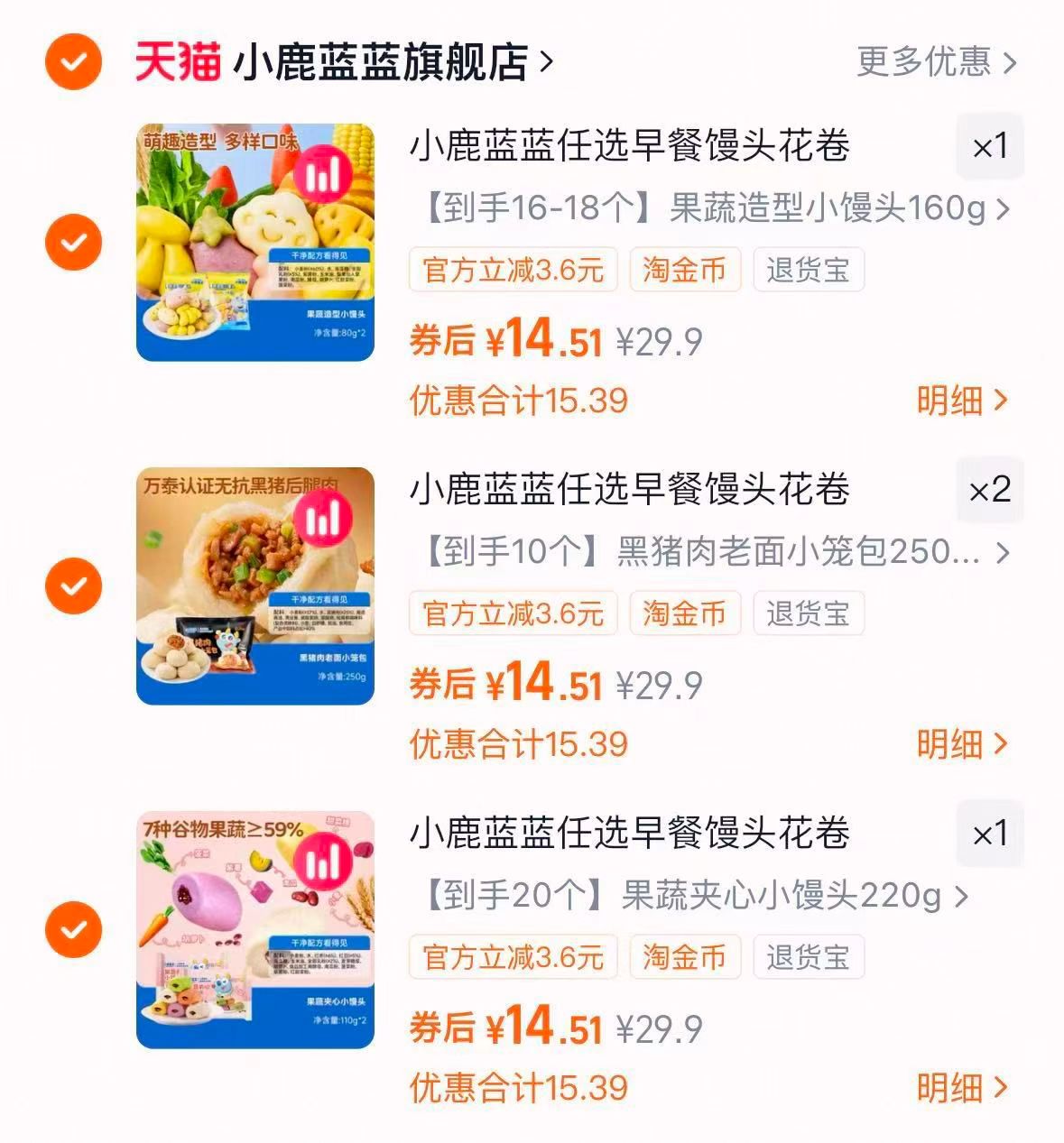Click the 退货宝 tag on the second product
Image resolution: width=1064 pixels, height=1143 pixels.
point(808,613)
